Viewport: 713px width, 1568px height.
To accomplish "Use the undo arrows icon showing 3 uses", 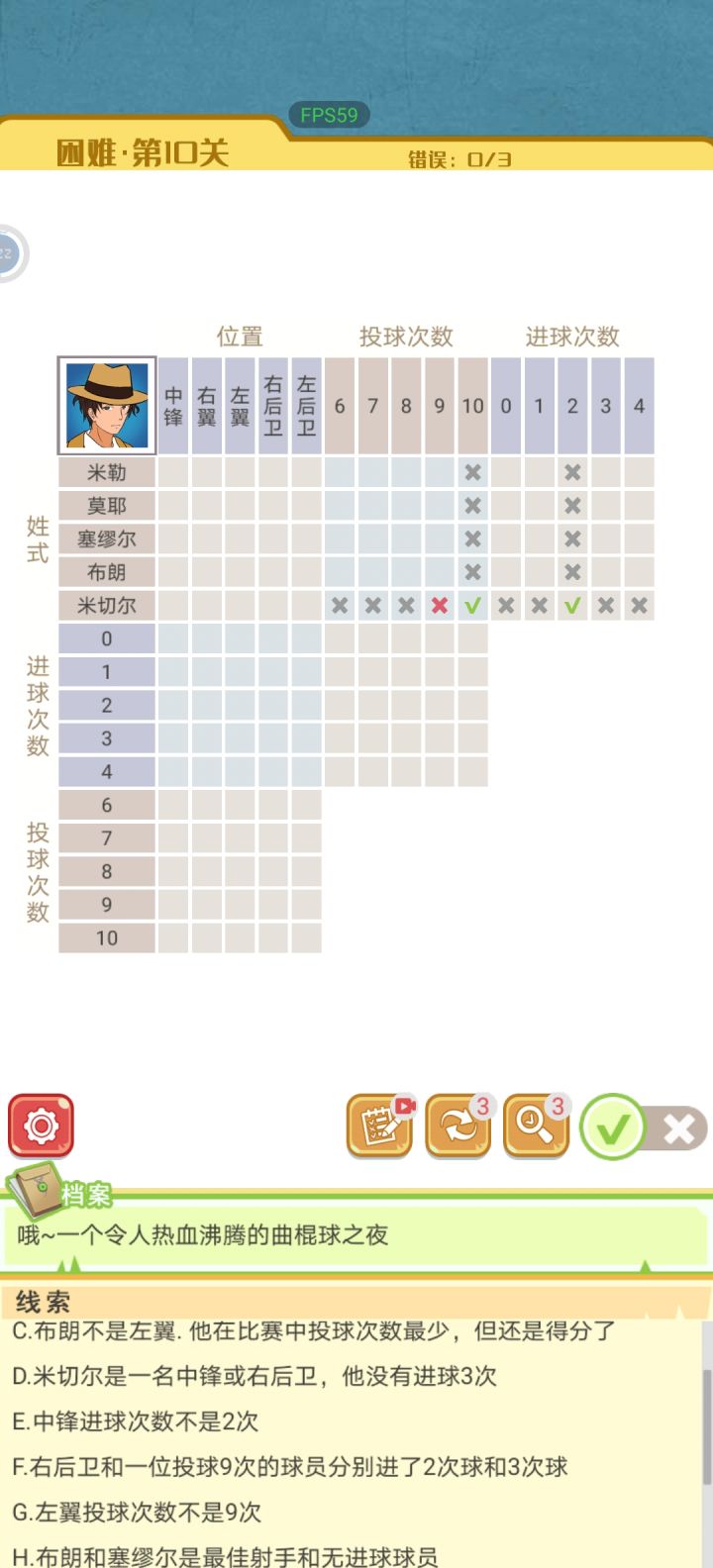I will [458, 1126].
